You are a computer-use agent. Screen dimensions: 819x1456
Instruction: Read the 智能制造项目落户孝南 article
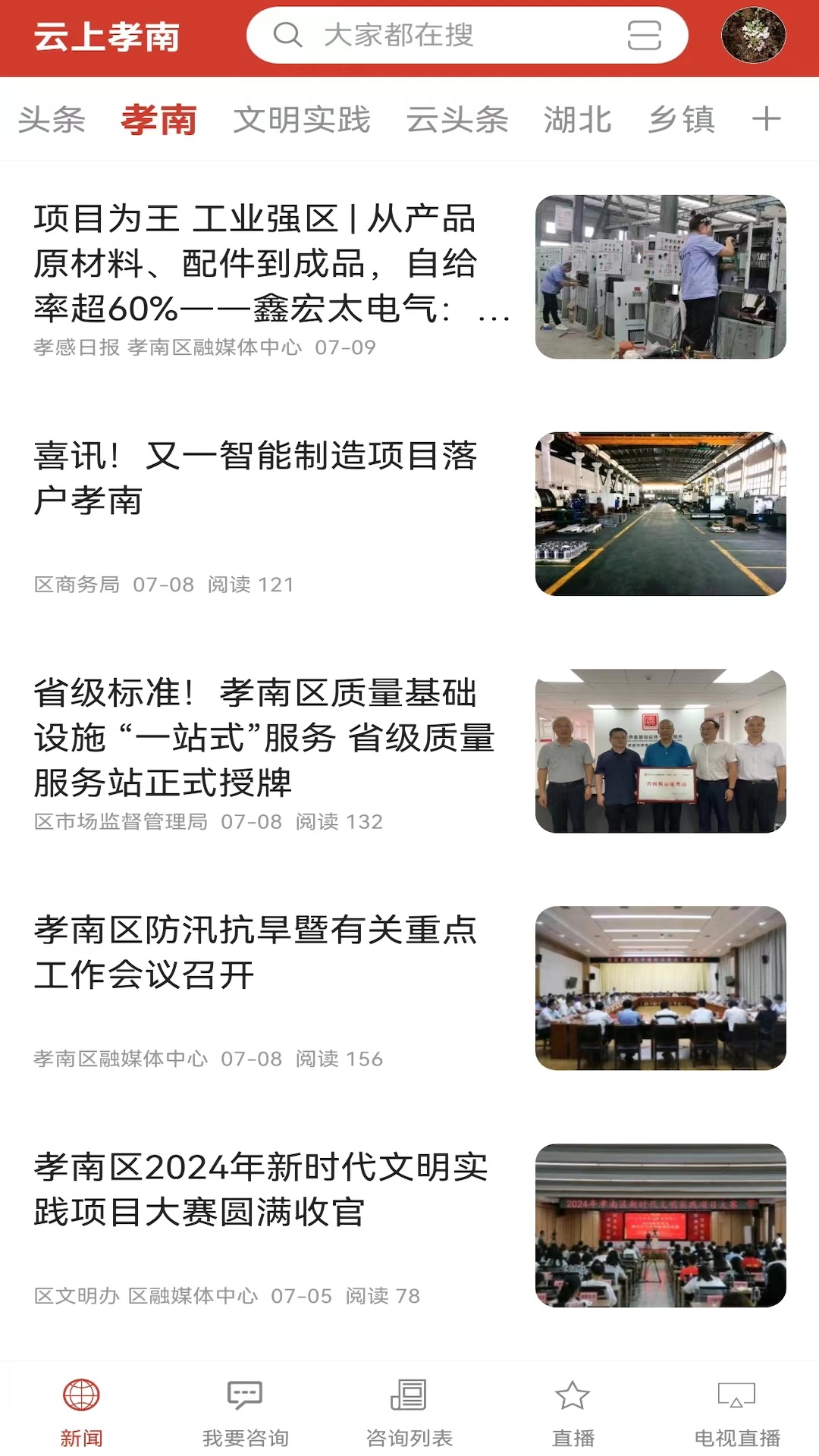pyautogui.click(x=258, y=478)
